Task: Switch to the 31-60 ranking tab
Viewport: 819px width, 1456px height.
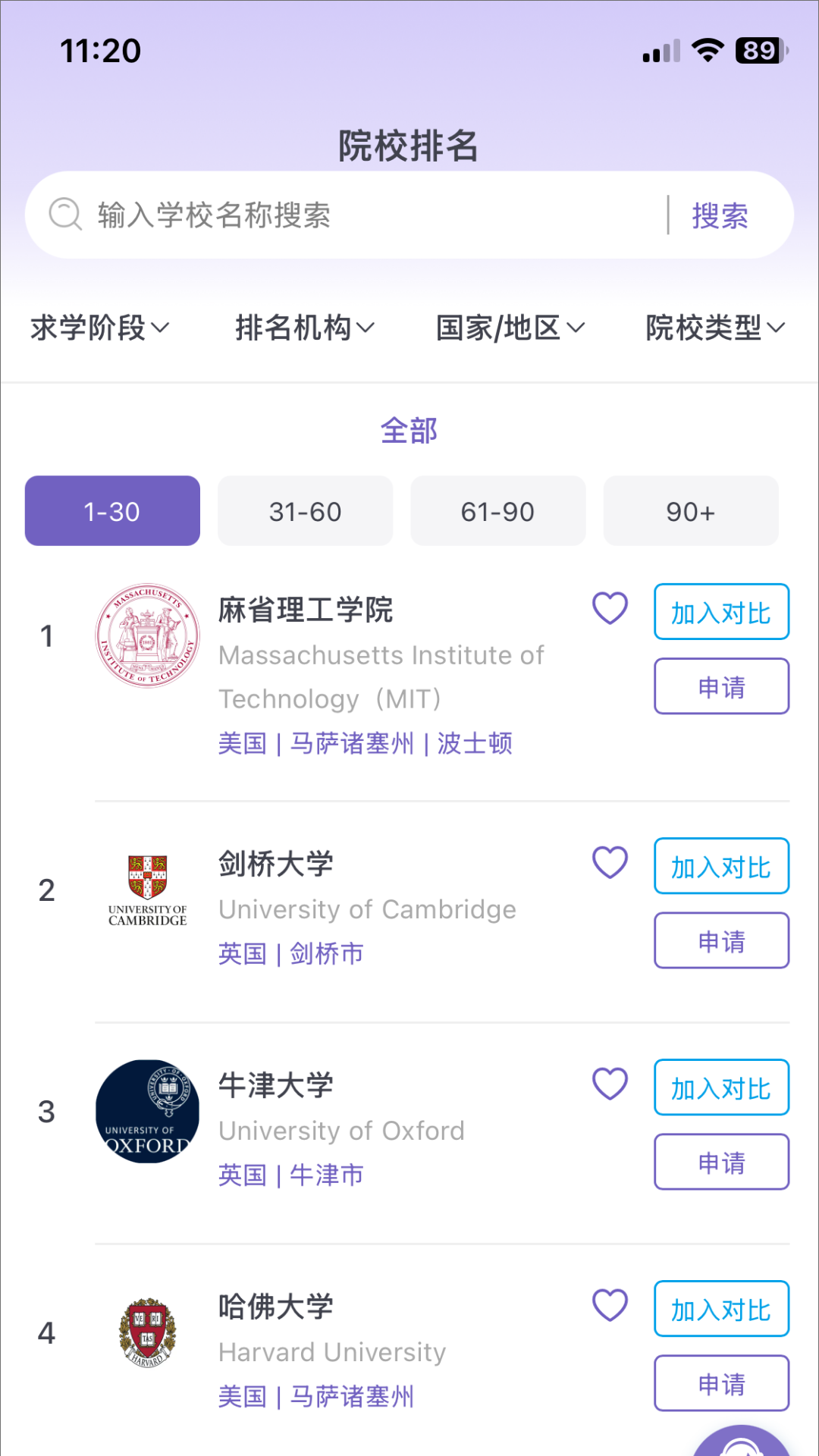Action: click(x=305, y=511)
